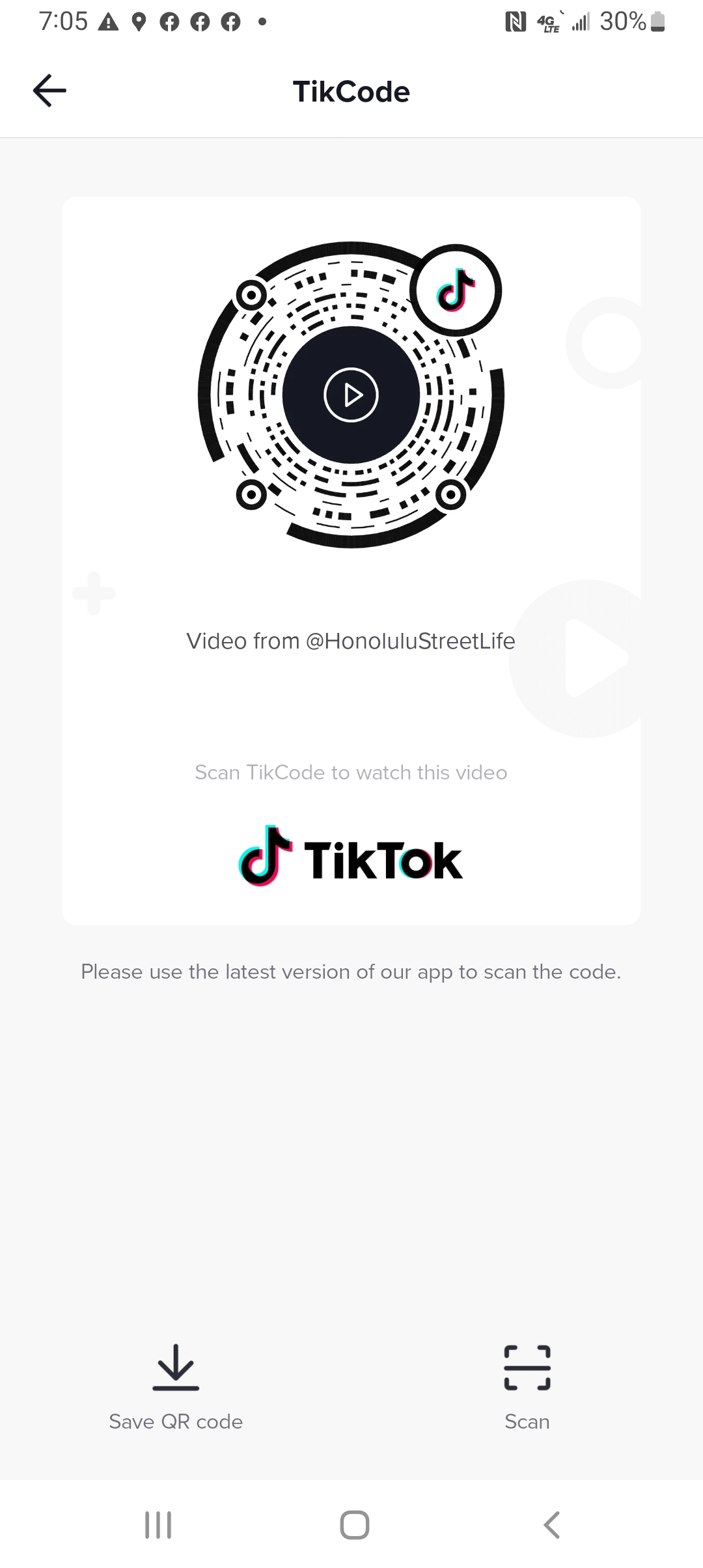Save the QR code
Screen dimensions: 703x1568
[x=176, y=1386]
